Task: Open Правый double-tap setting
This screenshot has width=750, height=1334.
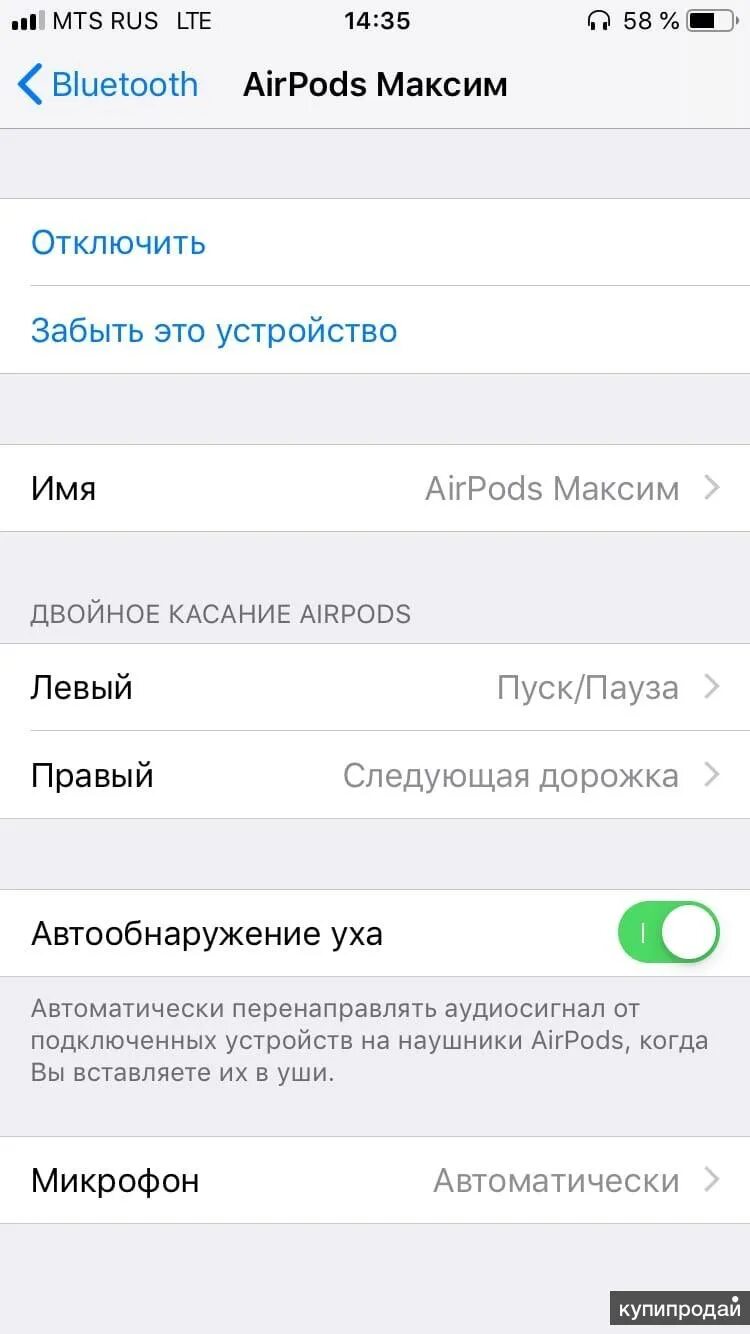Action: (x=375, y=776)
